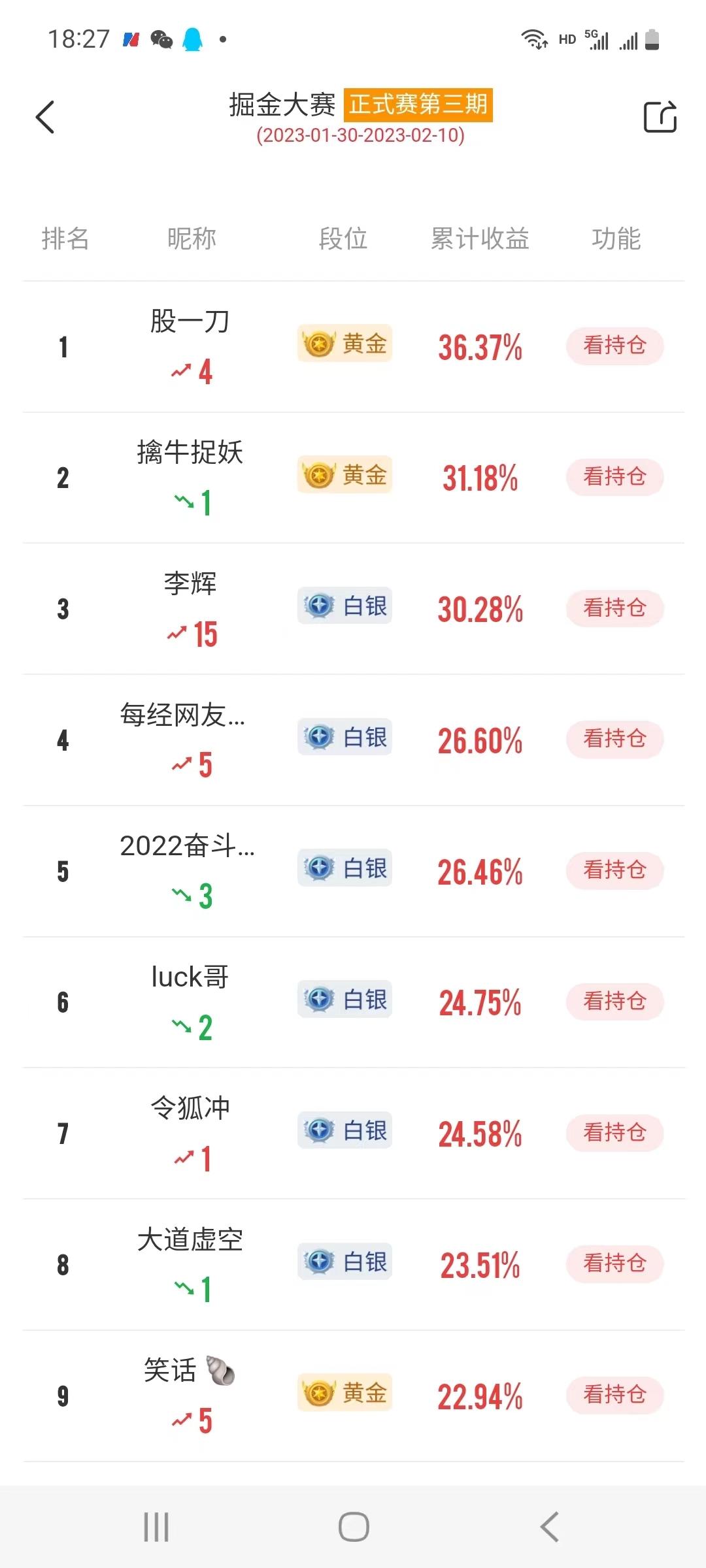
Task: Show holdings of 大道虚空
Action: (x=614, y=1264)
